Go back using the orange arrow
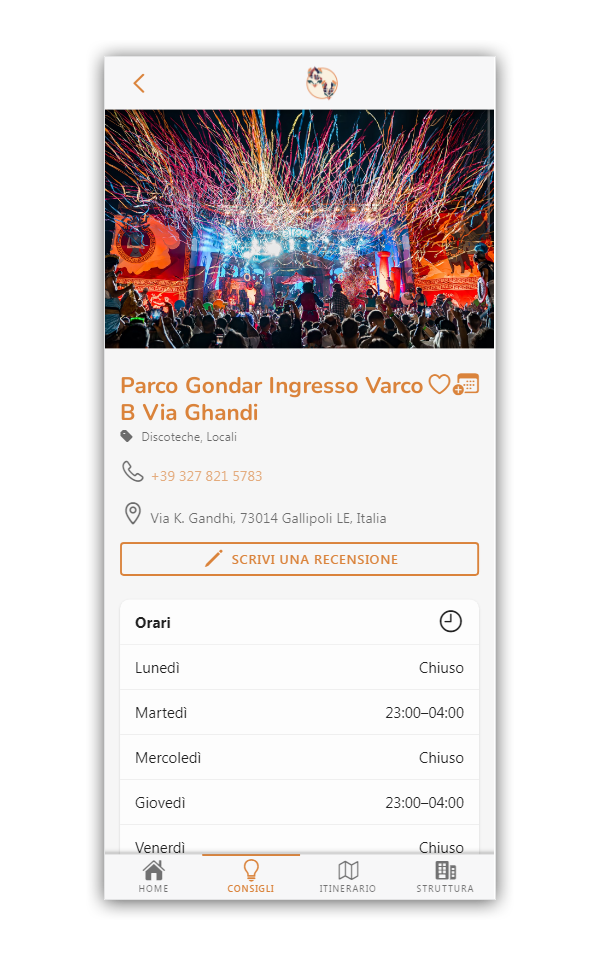 139,84
